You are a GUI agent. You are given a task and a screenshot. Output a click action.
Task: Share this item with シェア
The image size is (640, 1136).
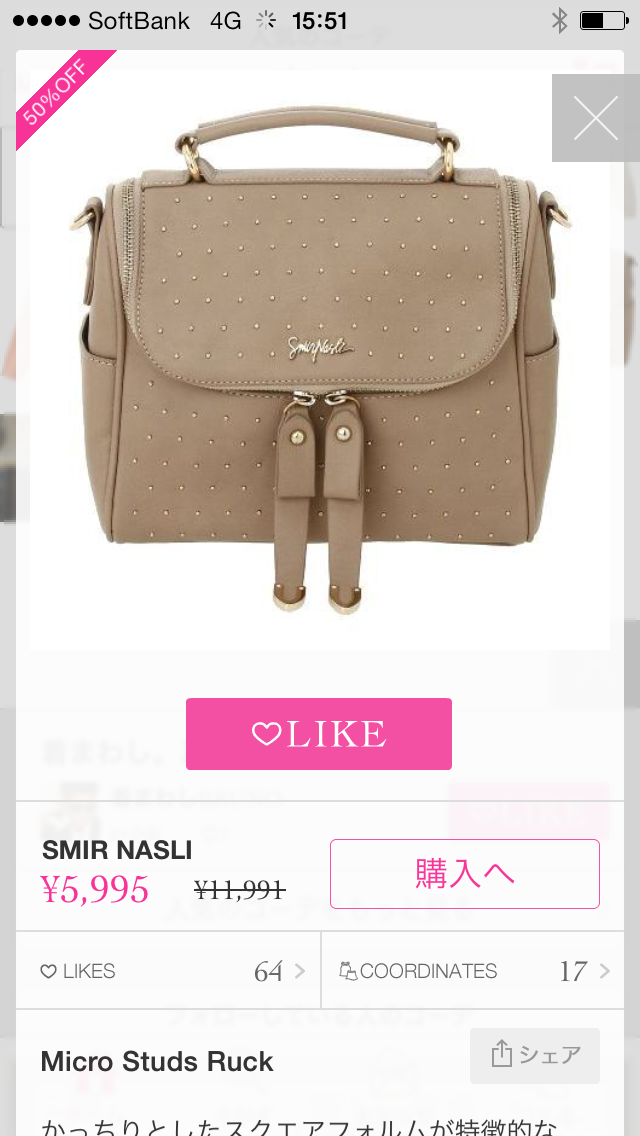click(535, 1055)
